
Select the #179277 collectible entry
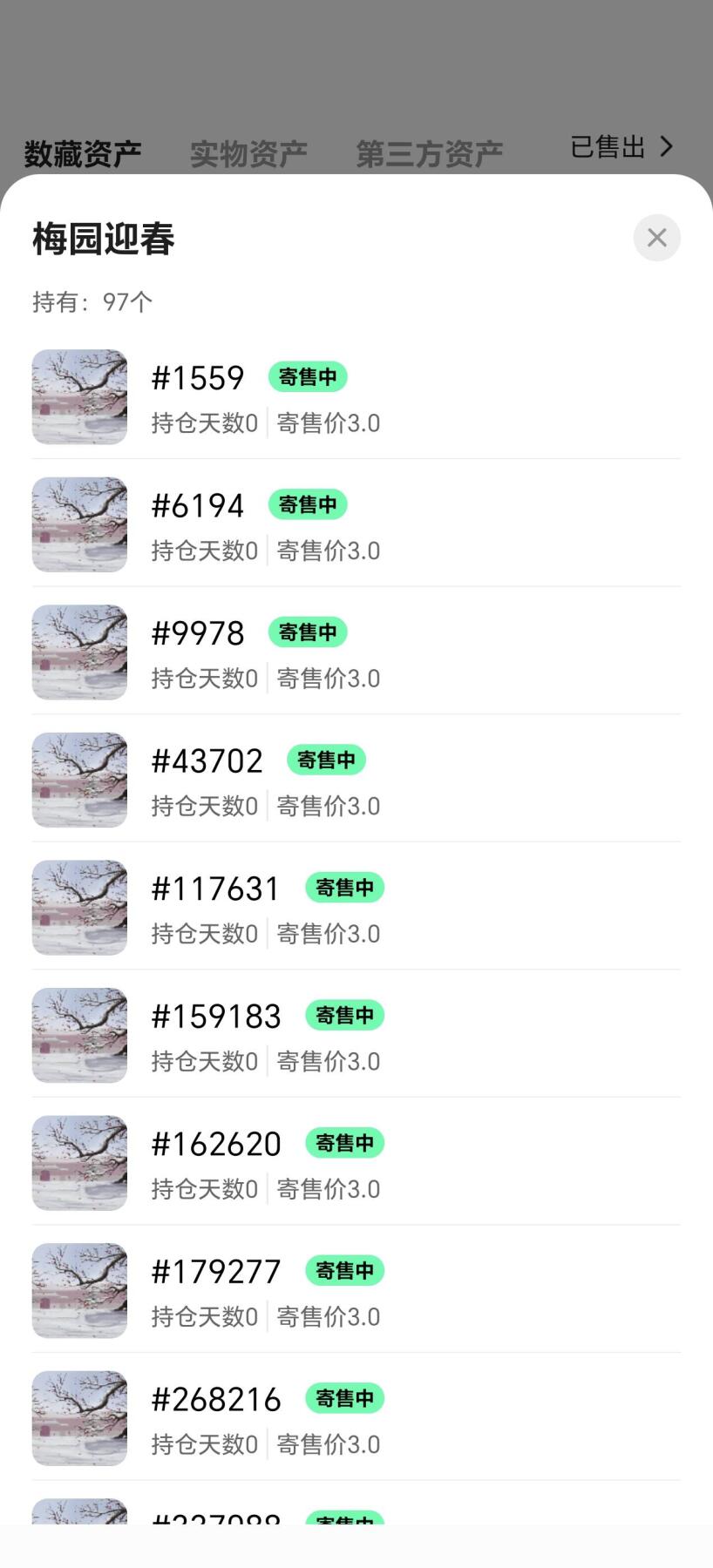coord(215,1270)
